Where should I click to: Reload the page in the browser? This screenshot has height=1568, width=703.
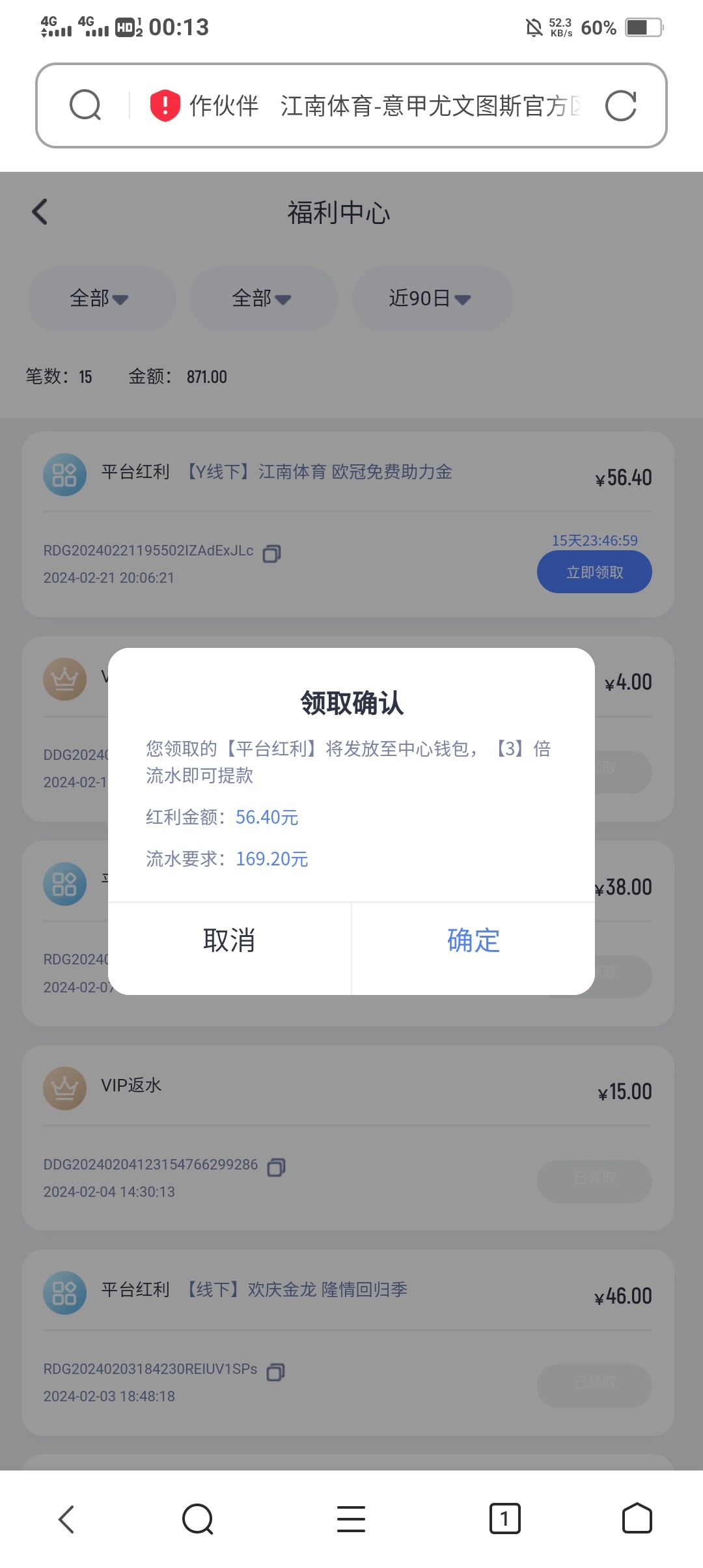620,105
